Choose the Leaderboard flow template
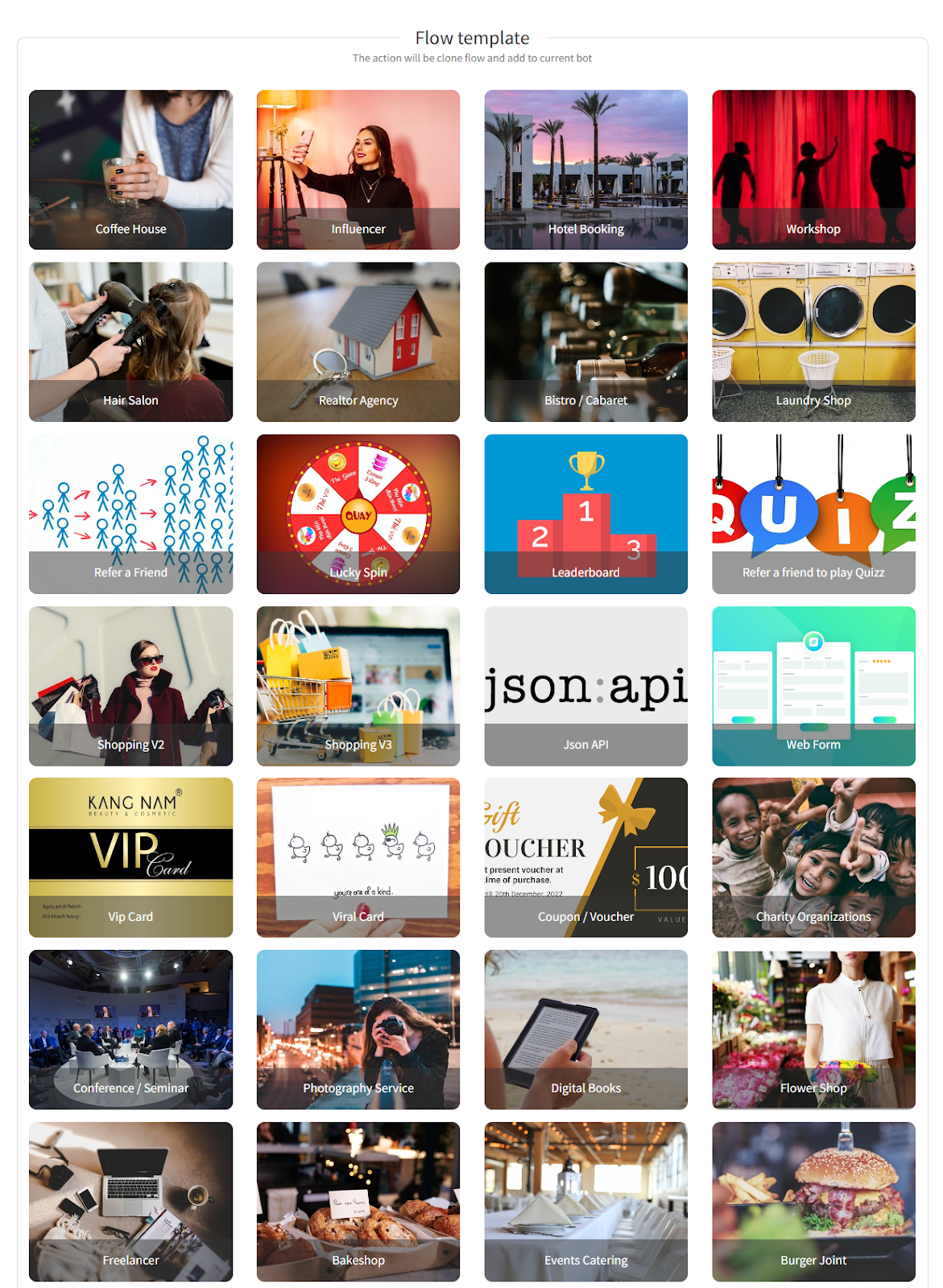This screenshot has width=943, height=1288. pos(585,514)
